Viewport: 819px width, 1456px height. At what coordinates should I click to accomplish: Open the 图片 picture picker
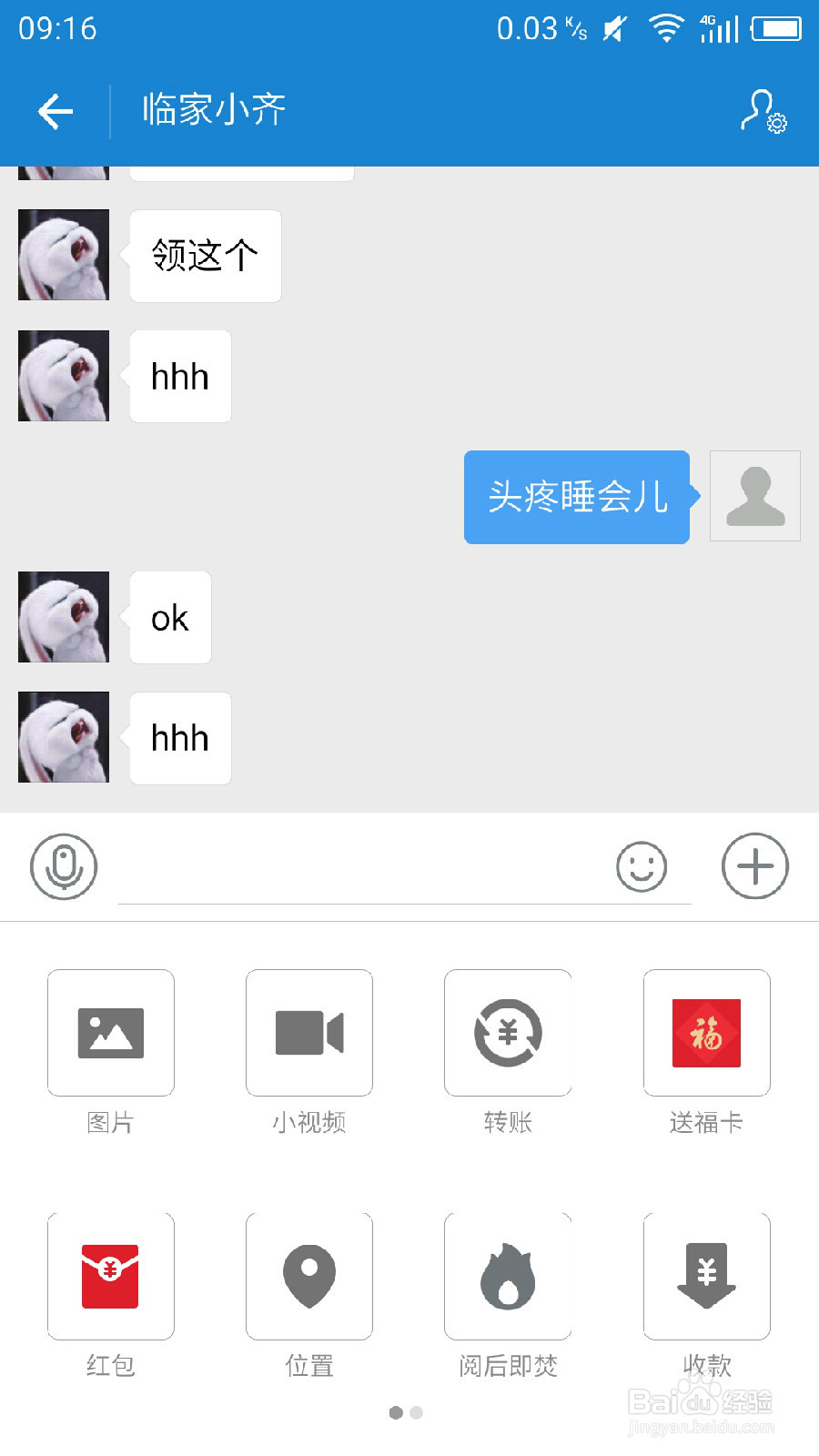point(110,1033)
